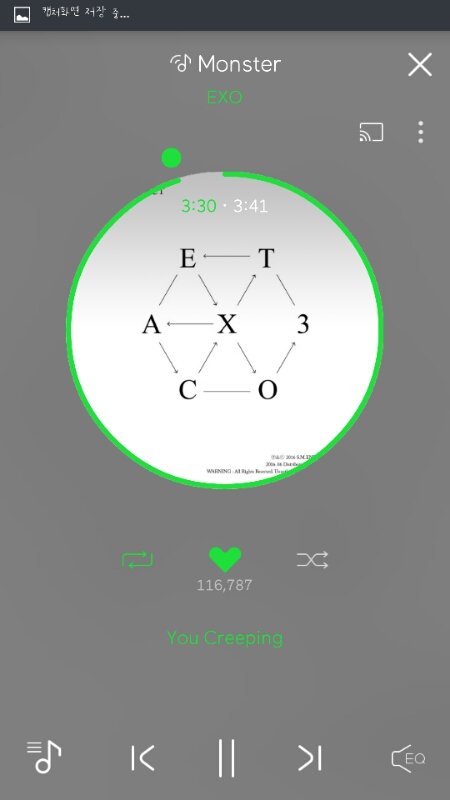450x800 pixels.
Task: Toggle the shuffle playback icon
Action: tap(312, 560)
